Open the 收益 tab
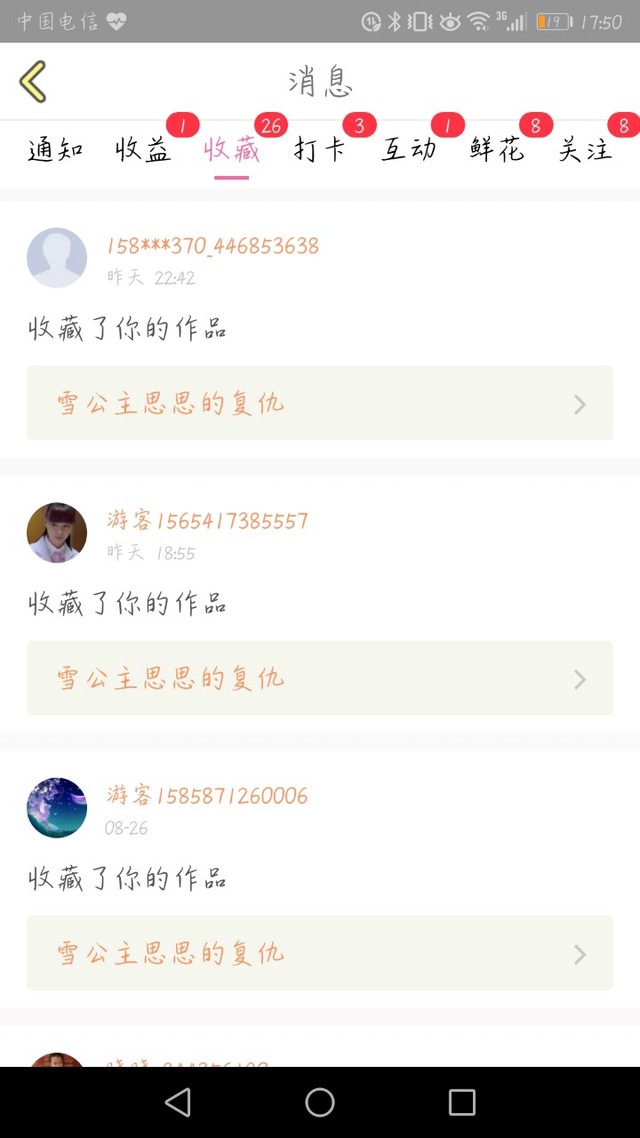 [x=143, y=151]
